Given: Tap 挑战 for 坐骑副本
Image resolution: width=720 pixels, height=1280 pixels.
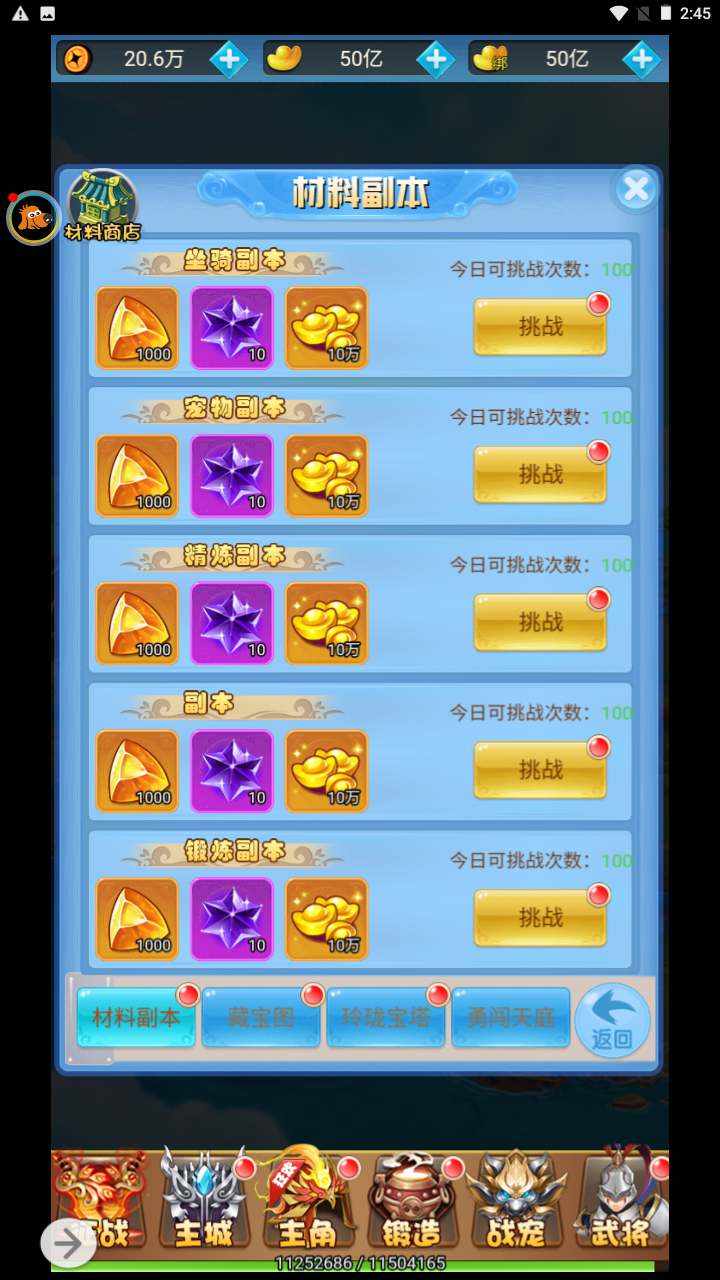Looking at the screenshot, I should (540, 327).
